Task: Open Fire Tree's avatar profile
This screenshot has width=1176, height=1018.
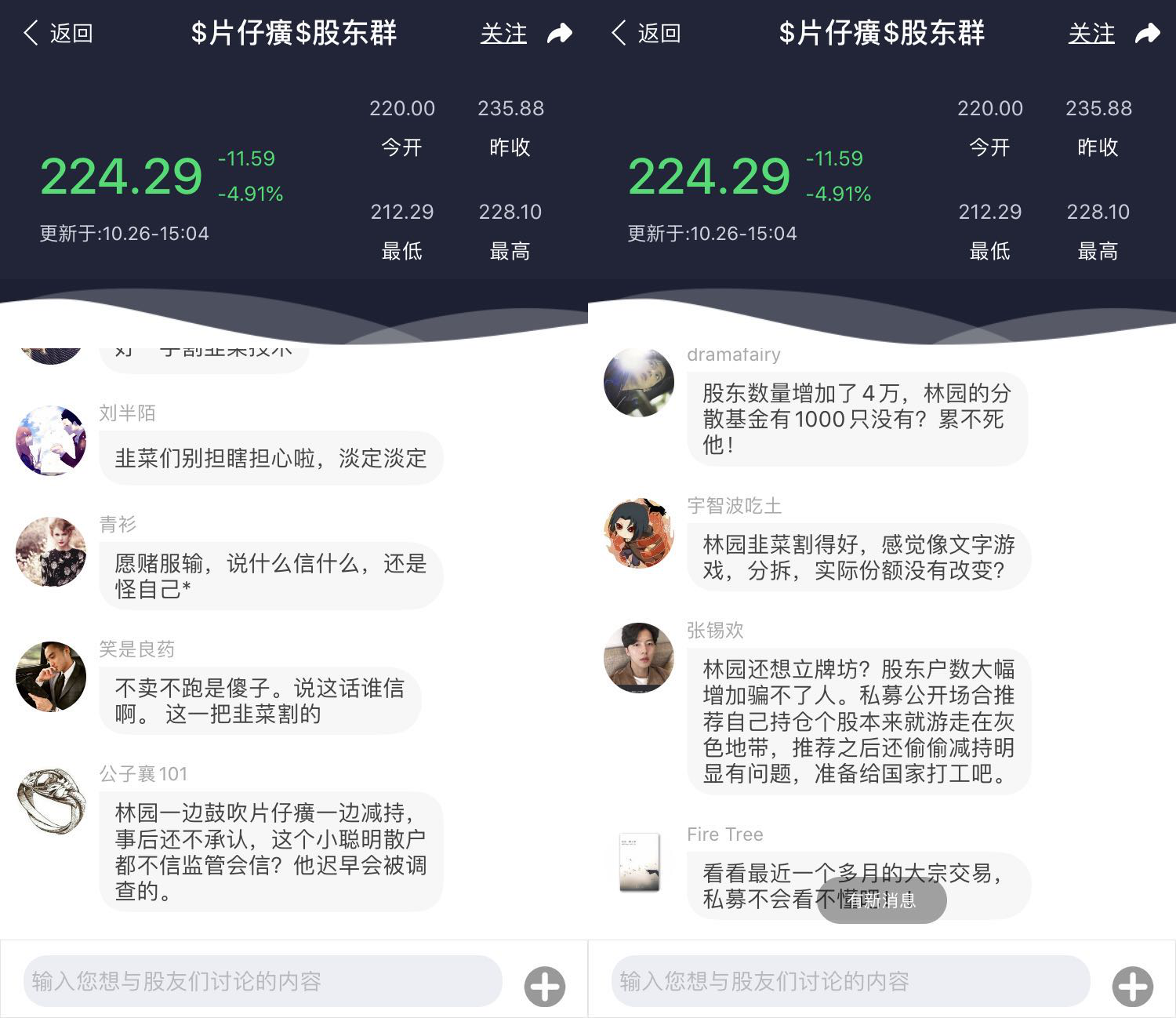Action: pyautogui.click(x=639, y=862)
